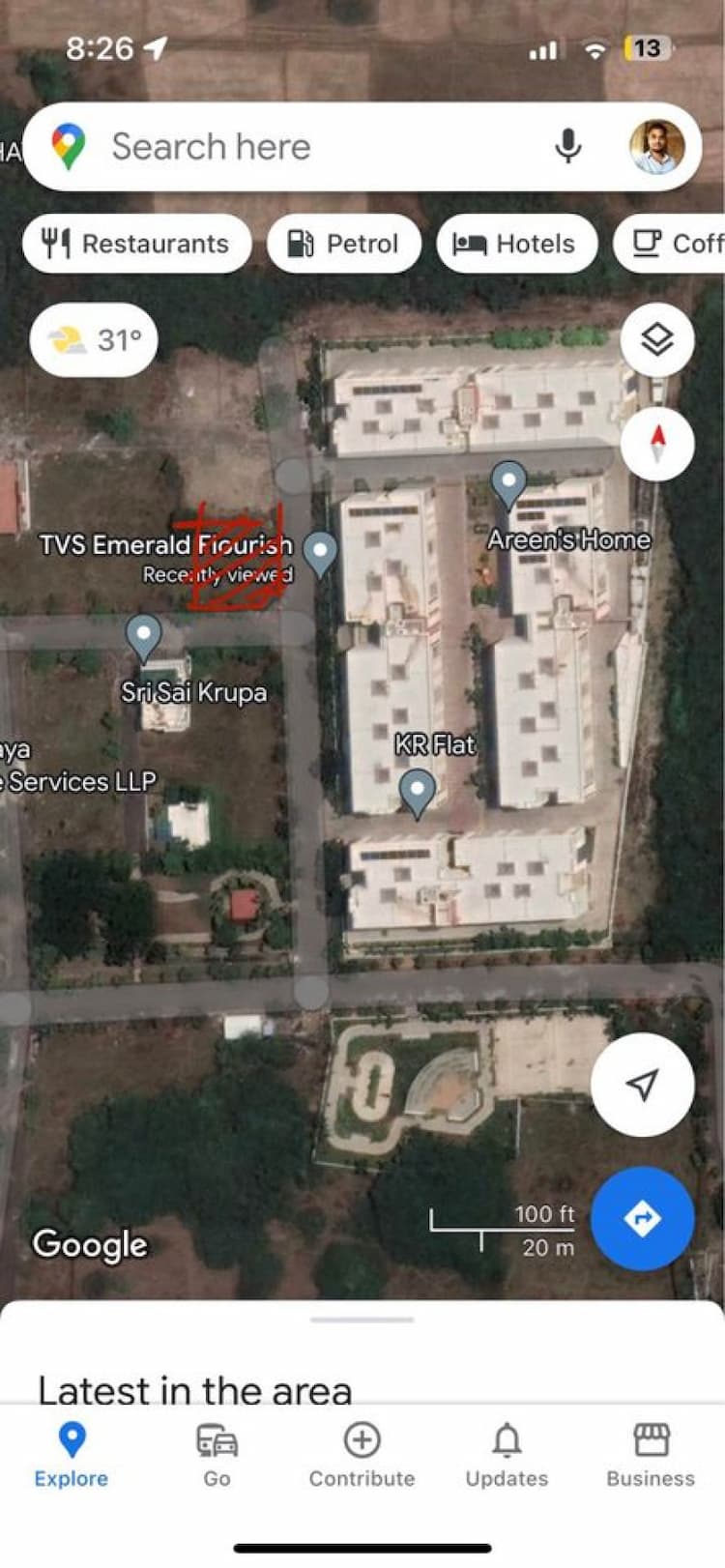The width and height of the screenshot is (725, 1568).
Task: Tap the compass to reset map orientation
Action: pos(658,443)
